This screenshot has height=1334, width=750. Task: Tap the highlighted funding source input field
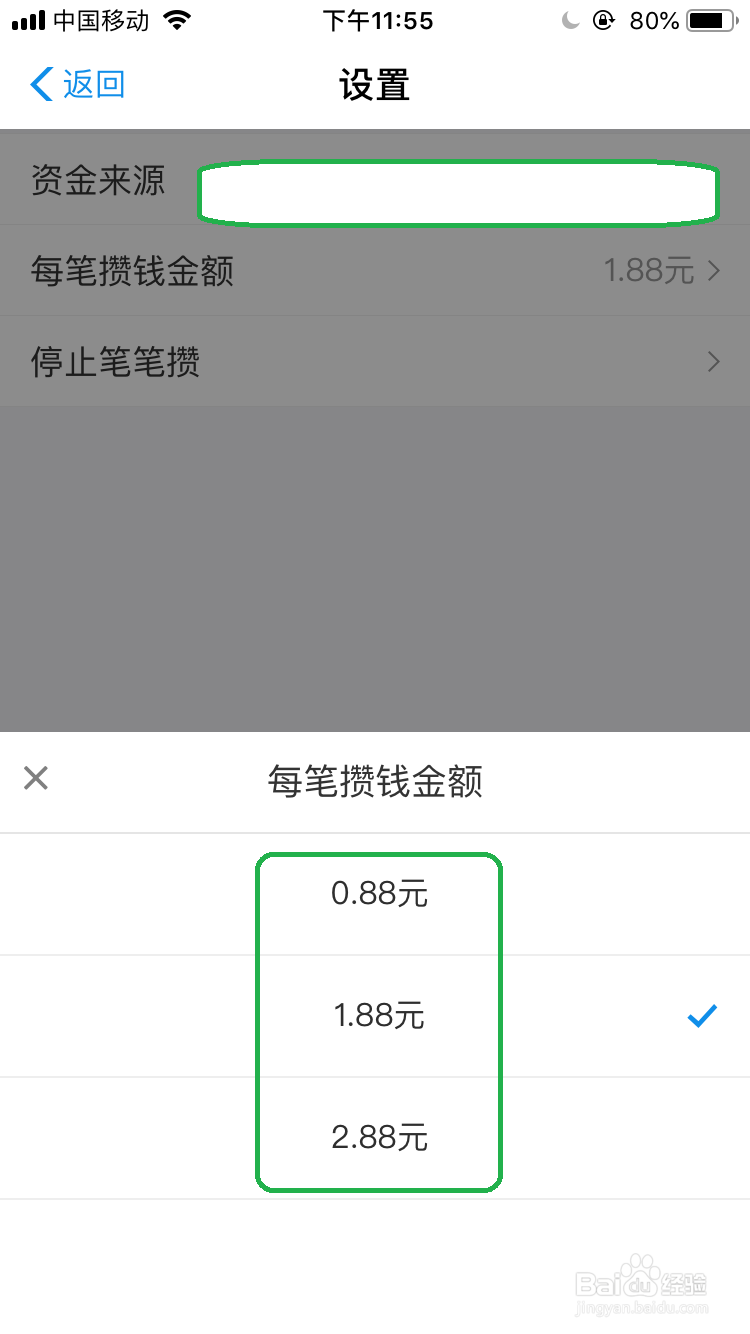(x=458, y=193)
